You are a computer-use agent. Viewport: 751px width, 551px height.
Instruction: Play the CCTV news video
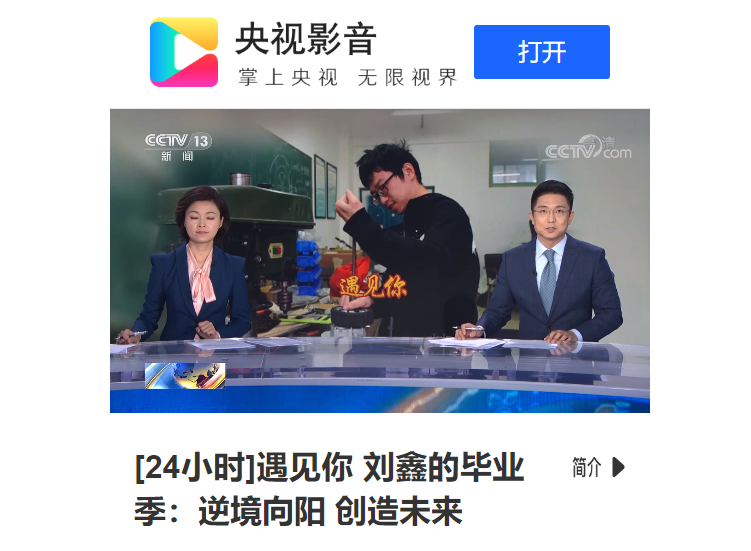[x=379, y=260]
